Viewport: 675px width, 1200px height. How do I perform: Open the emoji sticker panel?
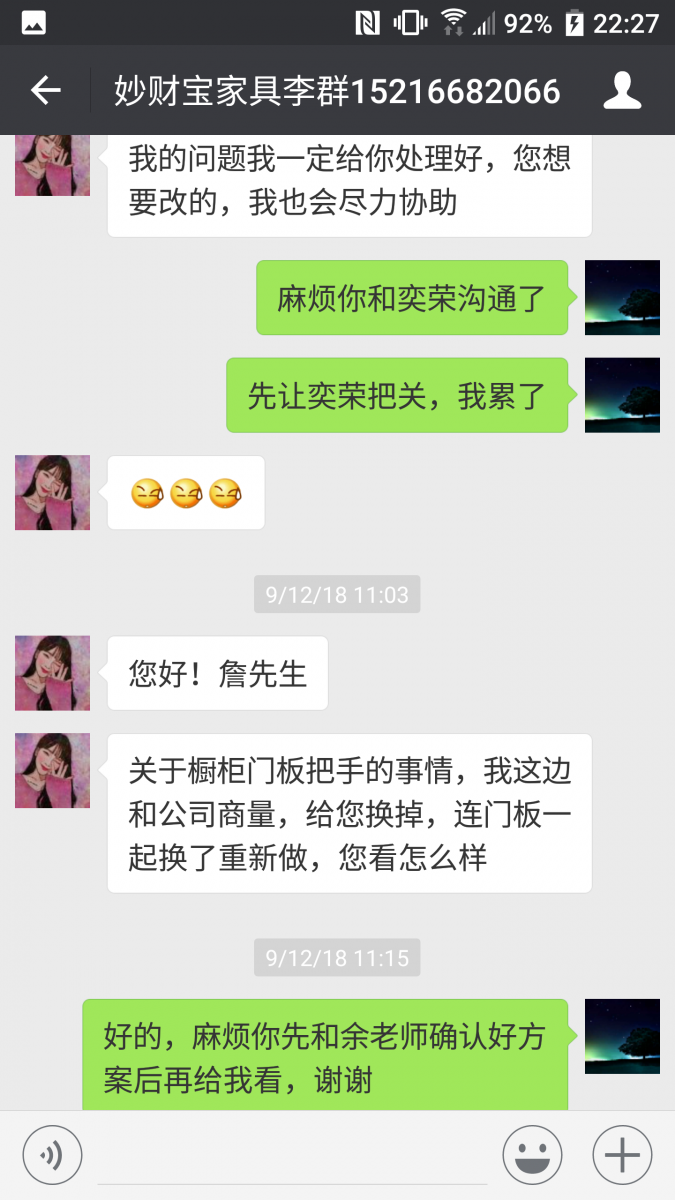[x=532, y=1156]
